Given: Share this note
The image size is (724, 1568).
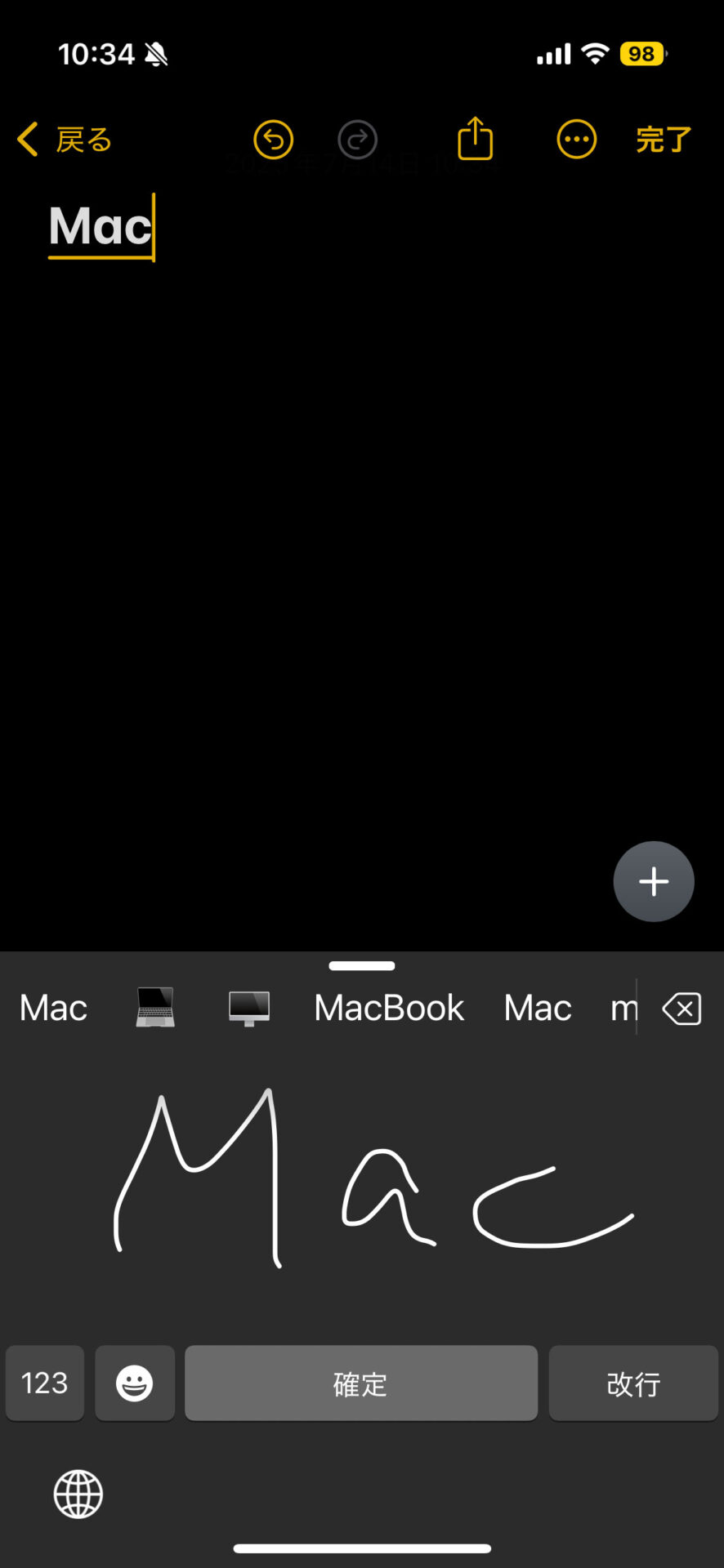Looking at the screenshot, I should (475, 139).
